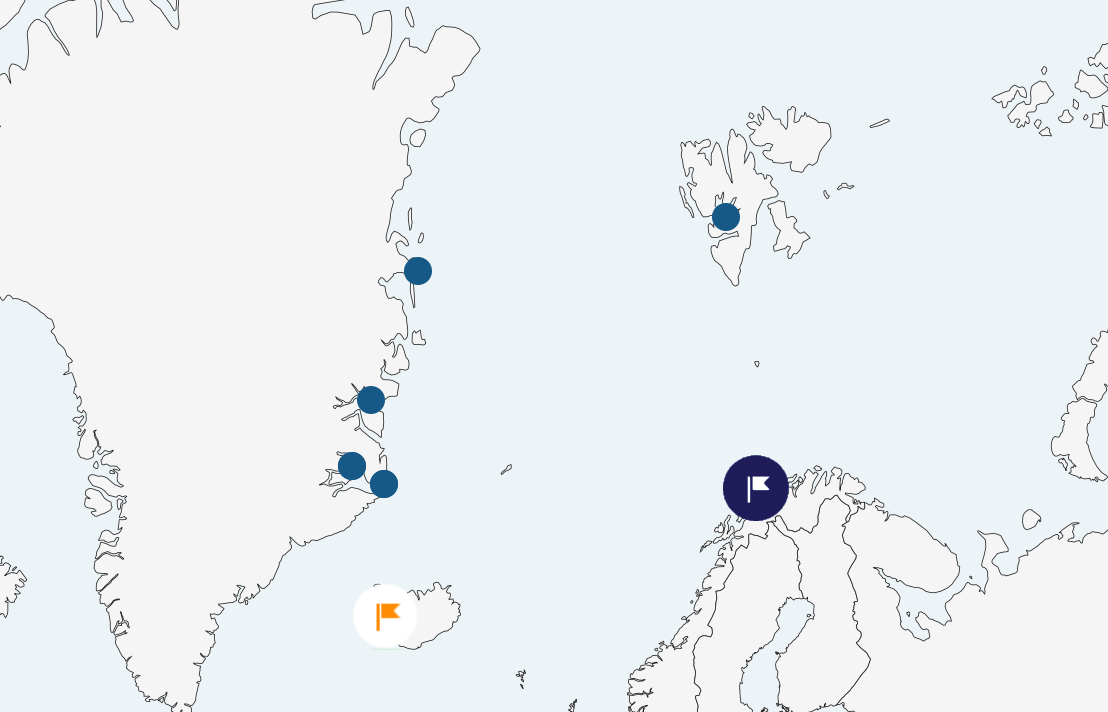Screen dimensions: 1108x712
Task: Tap the northernmost blue dot on Greenland's coast
Action: 418,271
